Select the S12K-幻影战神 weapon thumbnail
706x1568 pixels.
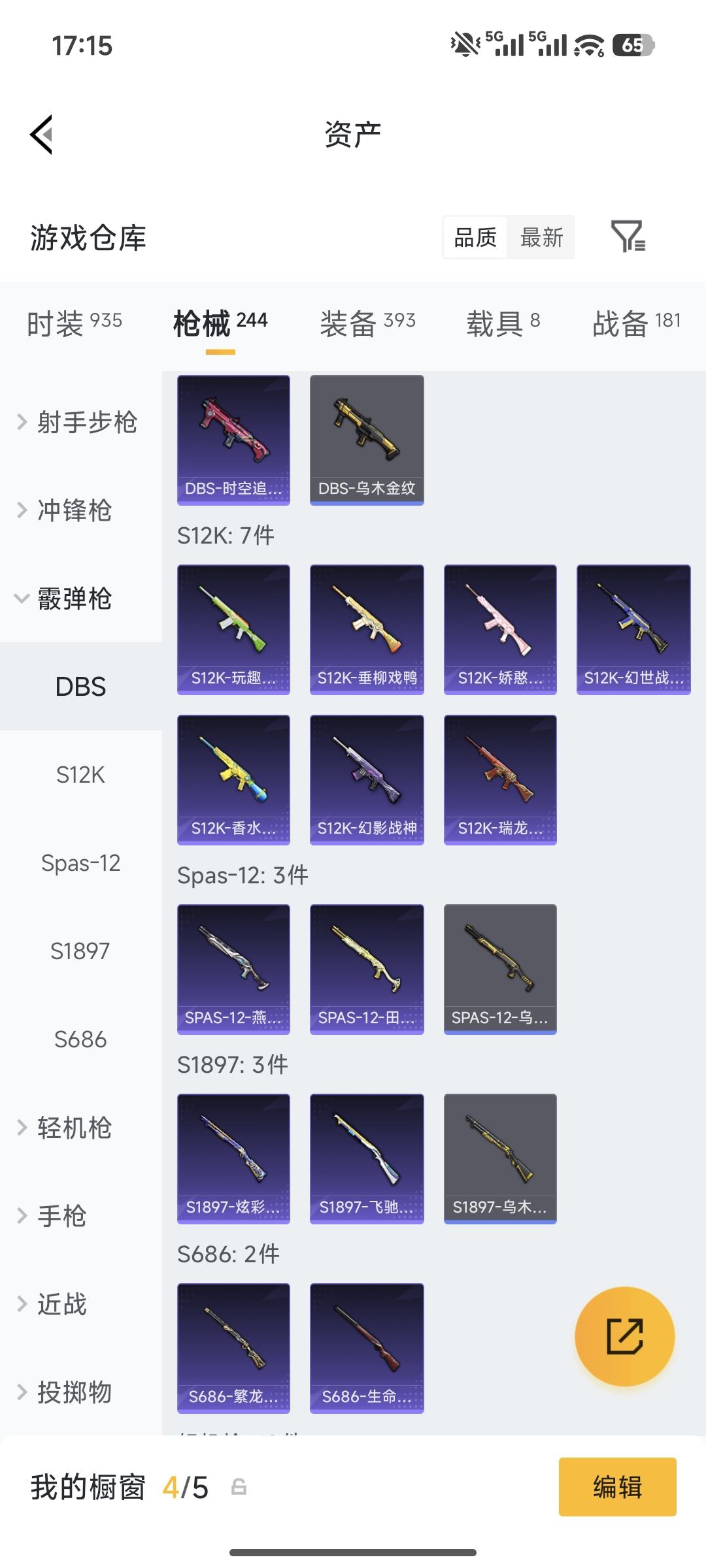point(366,777)
